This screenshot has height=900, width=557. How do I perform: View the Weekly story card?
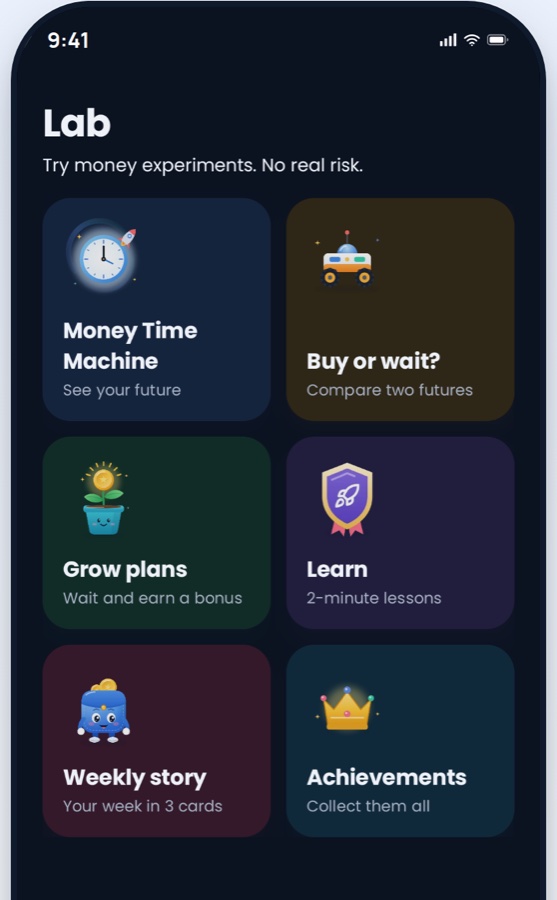pos(156,740)
